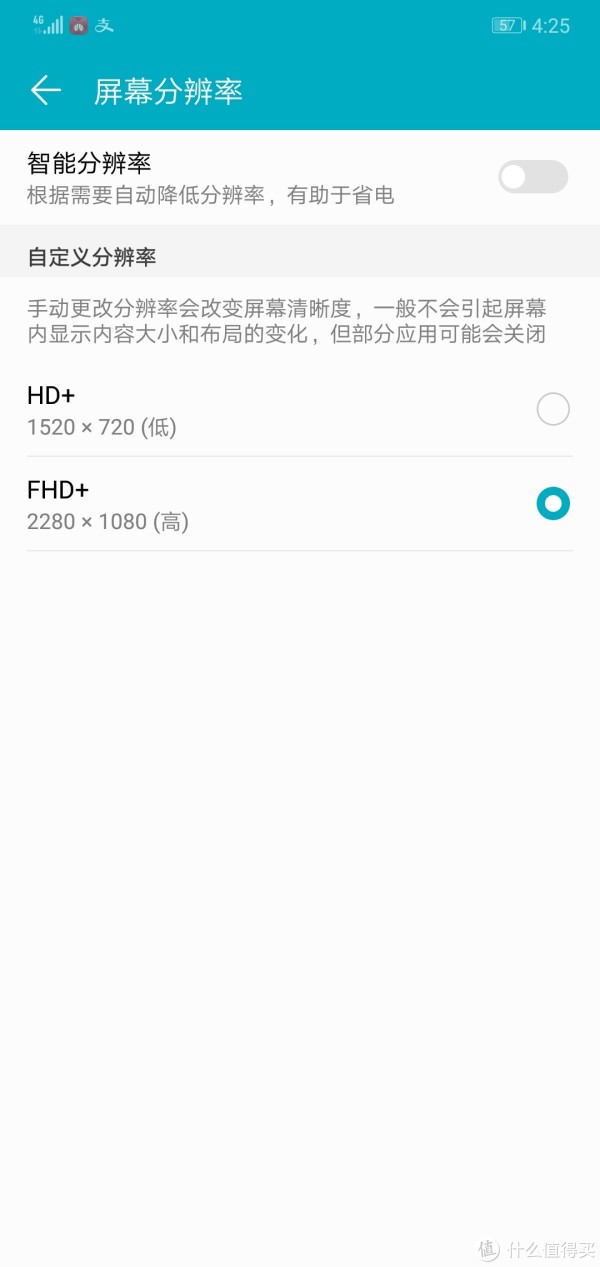Enable the 智能分辨率 switch
The height and width of the screenshot is (1267, 600).
[533, 177]
